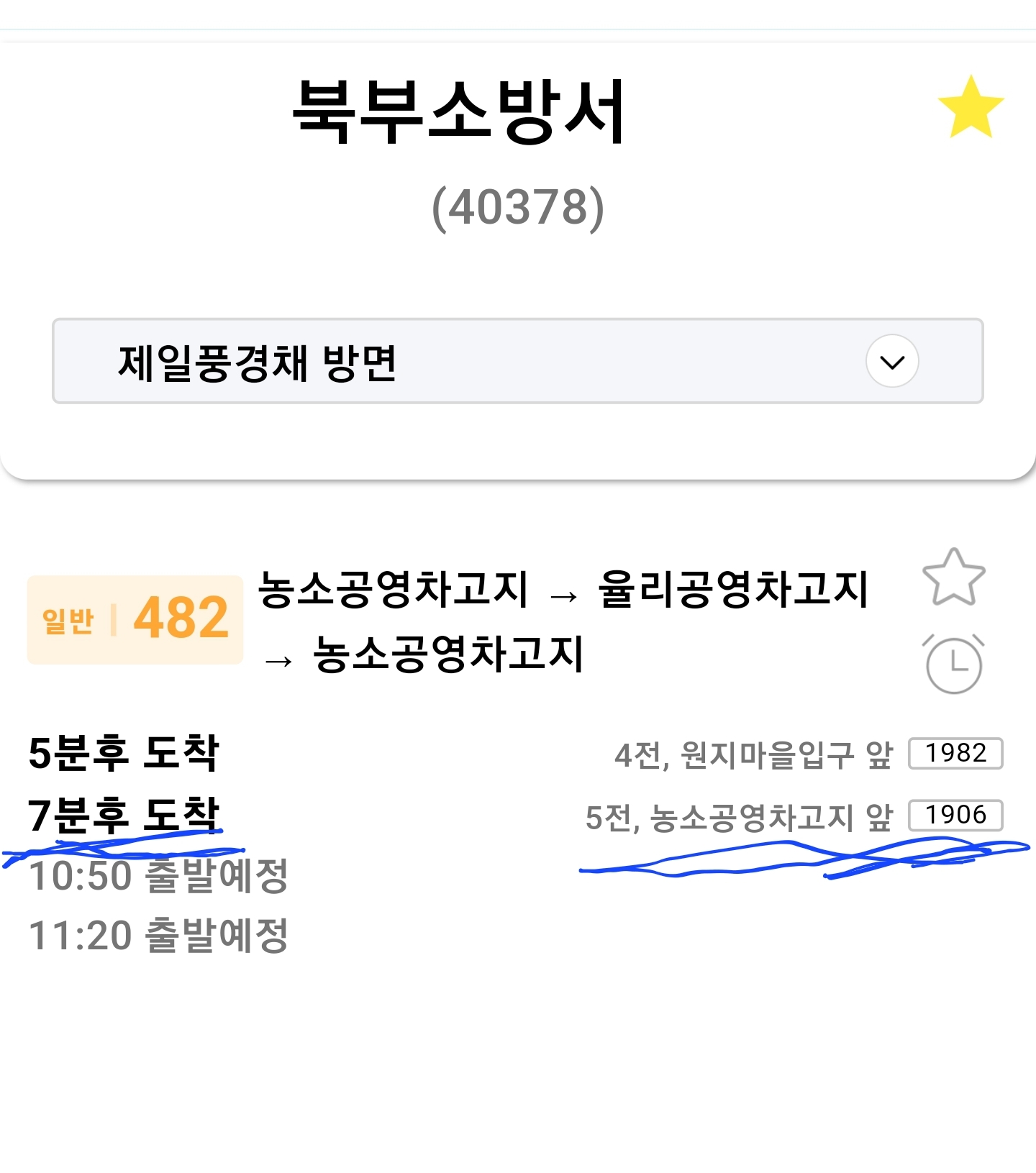Screen dimensions: 1036x1173
Task: Open bus 482 route details
Action: point(135,619)
